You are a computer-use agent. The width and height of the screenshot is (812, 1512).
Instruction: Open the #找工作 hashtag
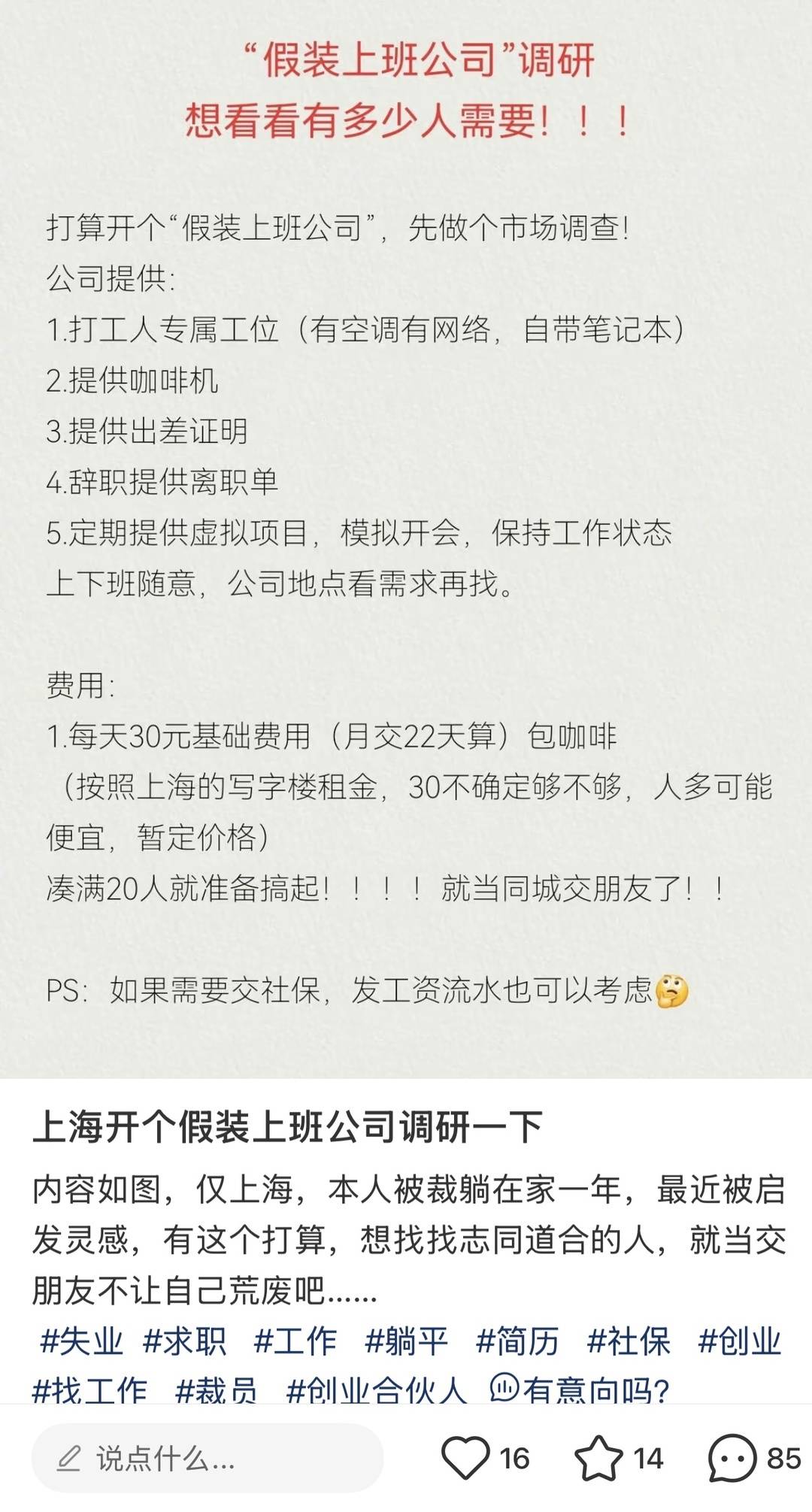[90, 1390]
